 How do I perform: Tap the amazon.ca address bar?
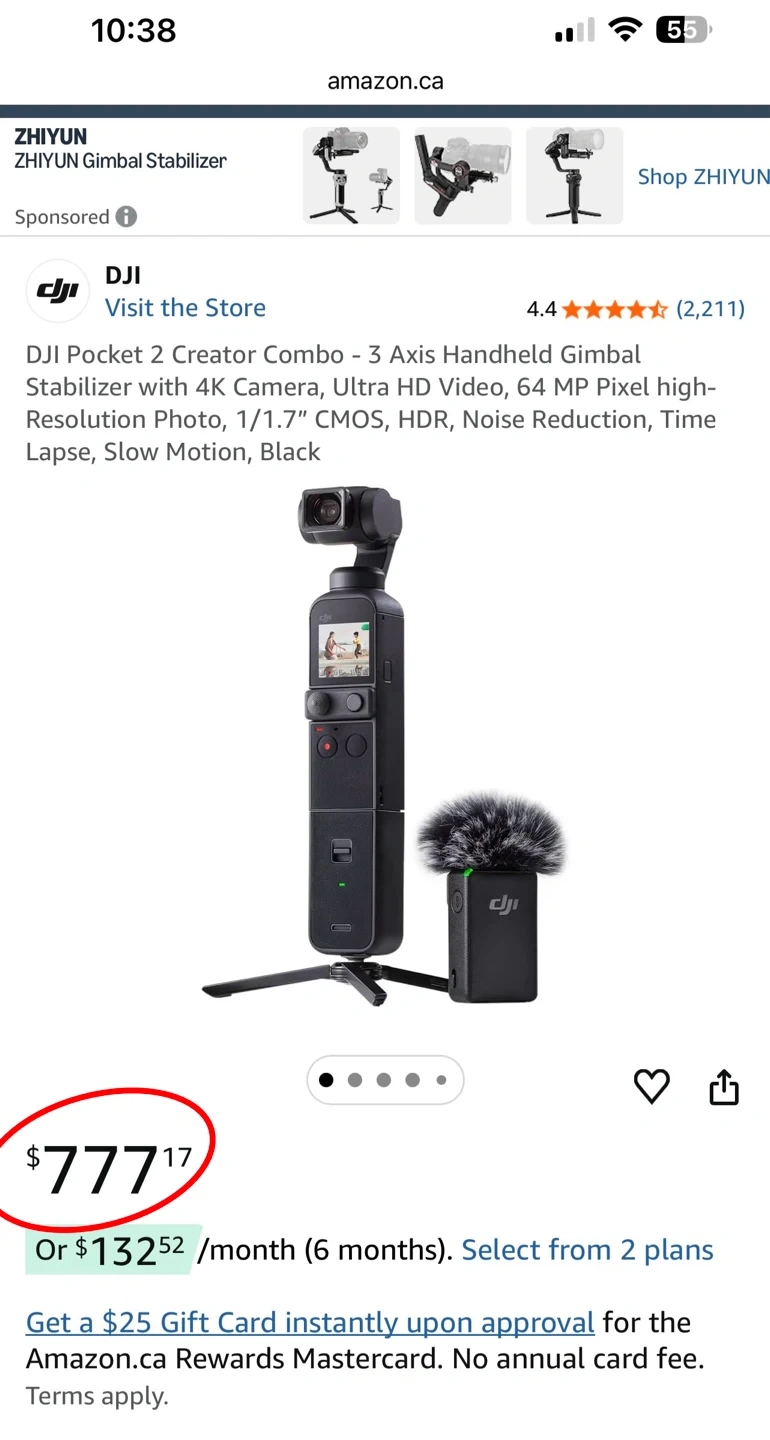[385, 81]
